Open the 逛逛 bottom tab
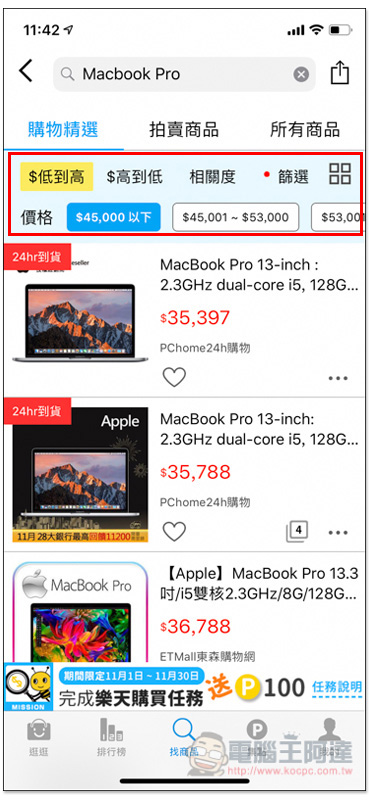This screenshot has height=800, width=369. [x=39, y=736]
